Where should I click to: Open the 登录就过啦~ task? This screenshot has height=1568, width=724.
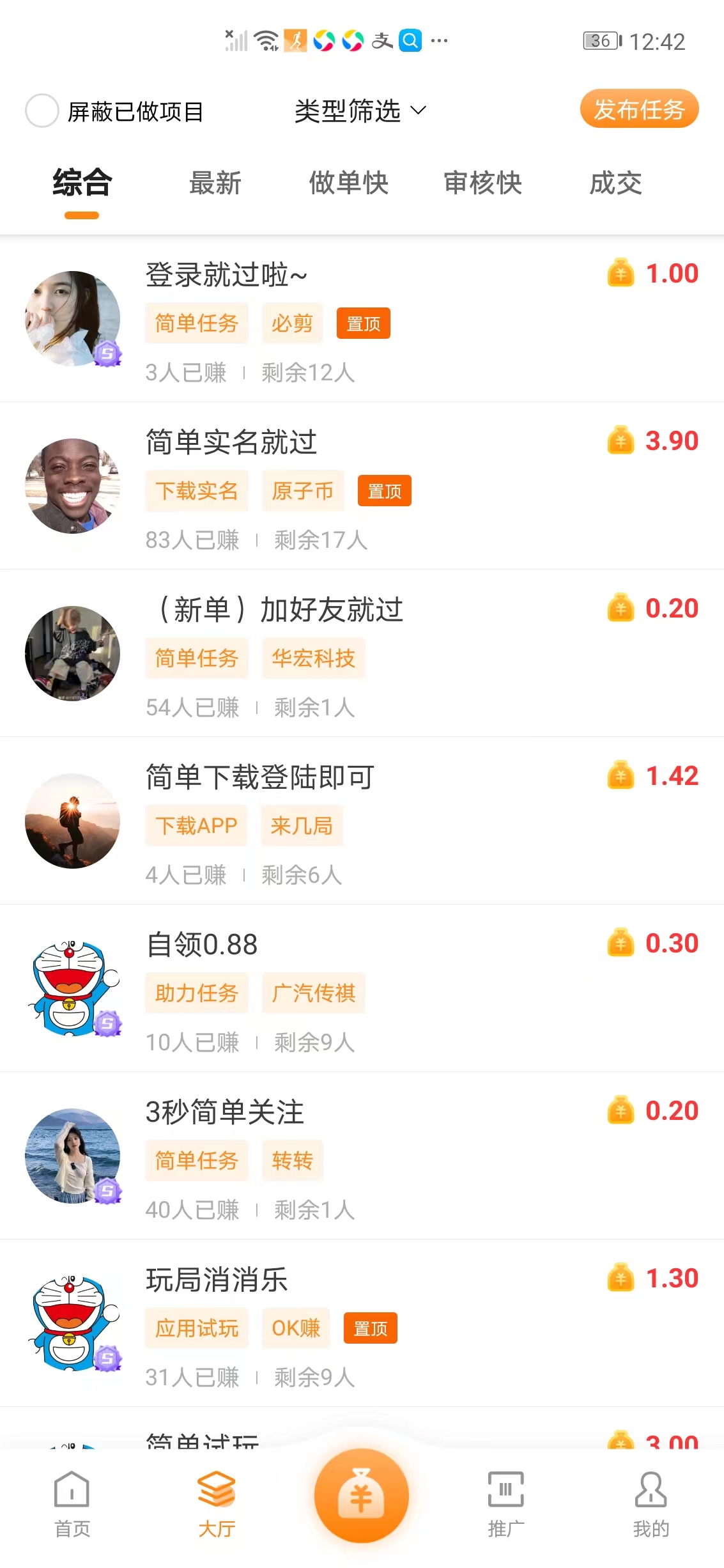pos(361,320)
